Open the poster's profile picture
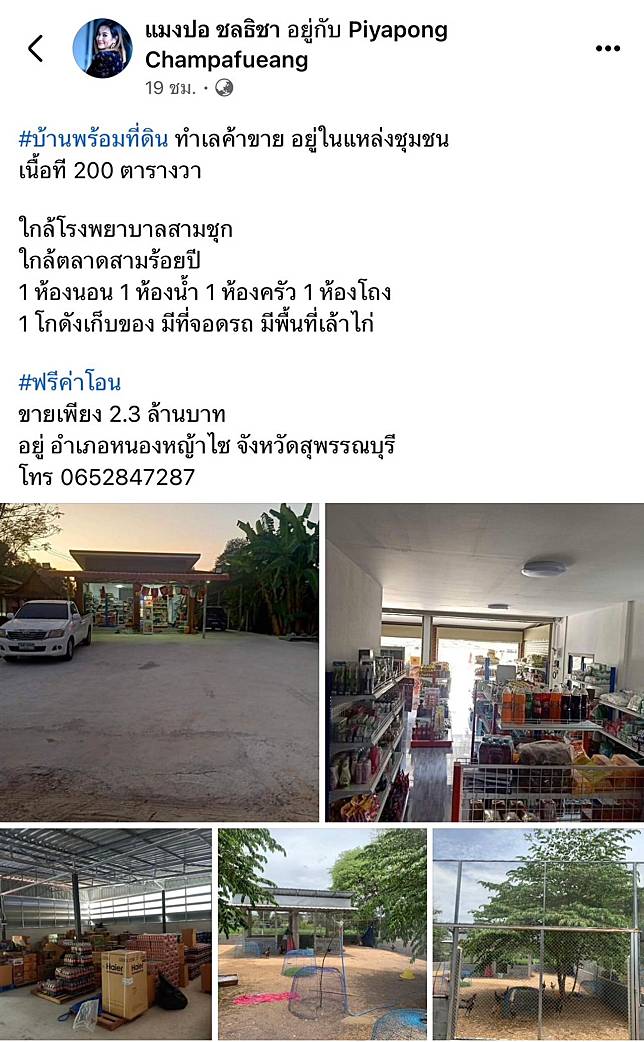Screen dimensions: 644x1042 102,49
